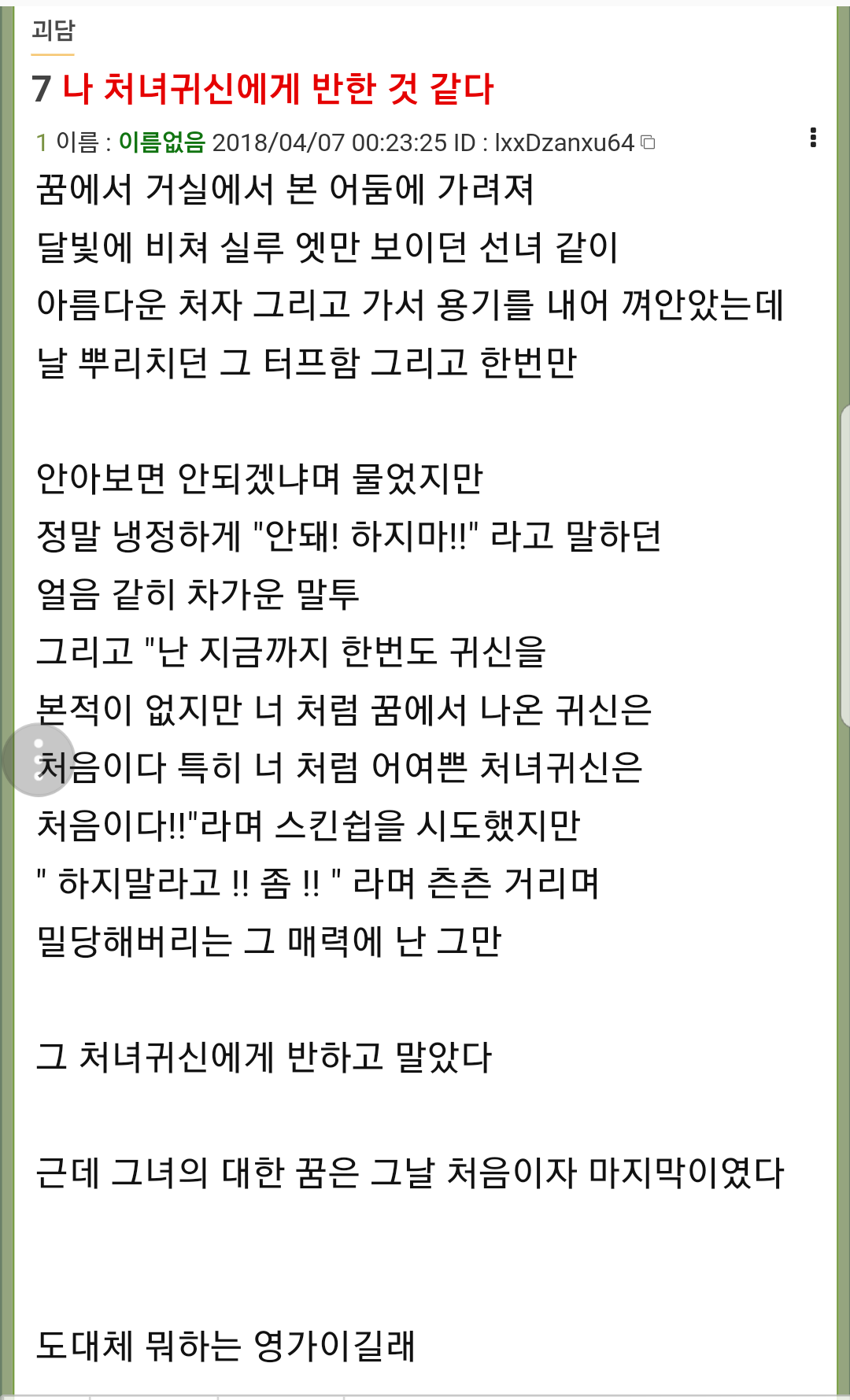This screenshot has height=1400, width=850.
Task: Open the red thread title link
Action: (x=278, y=88)
